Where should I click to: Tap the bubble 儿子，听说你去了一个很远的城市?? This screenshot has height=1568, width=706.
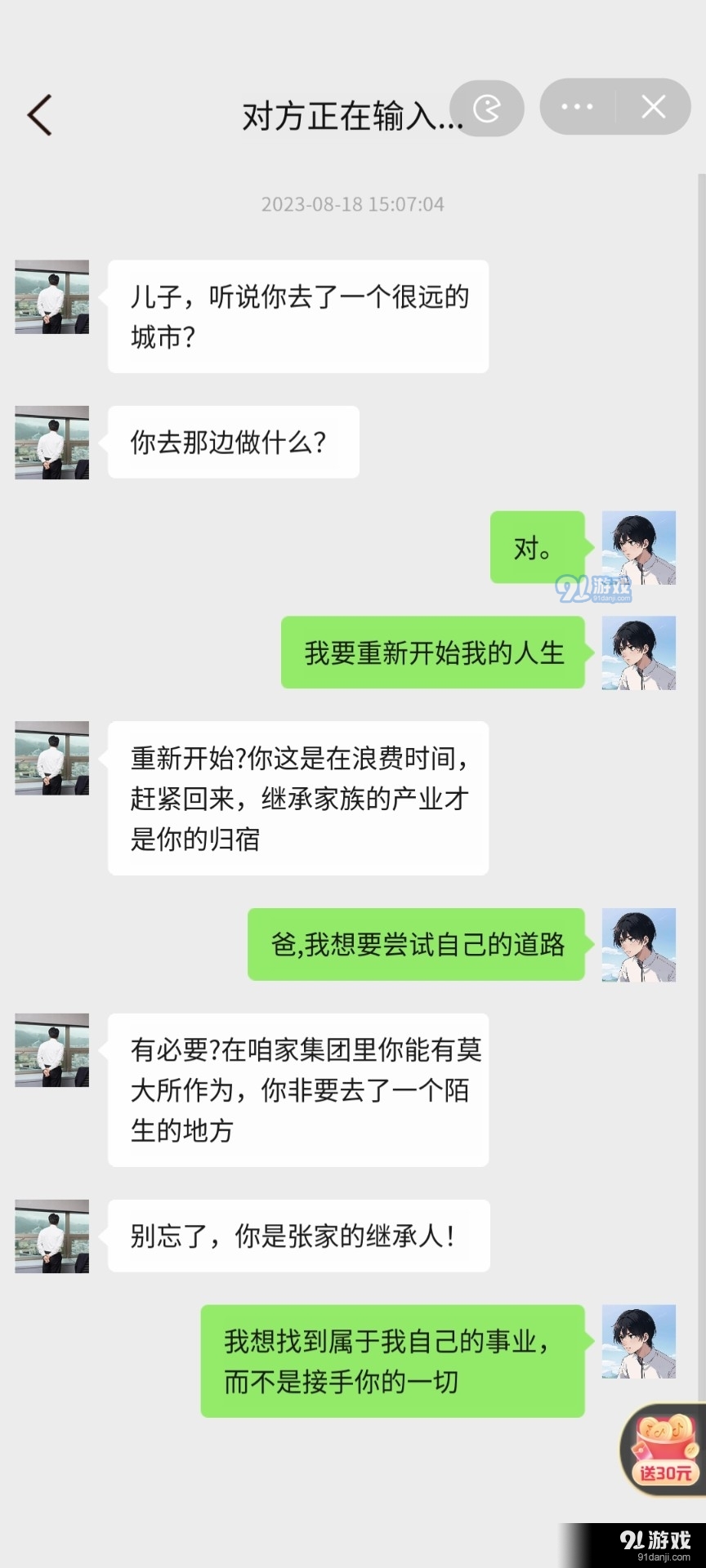tap(298, 315)
